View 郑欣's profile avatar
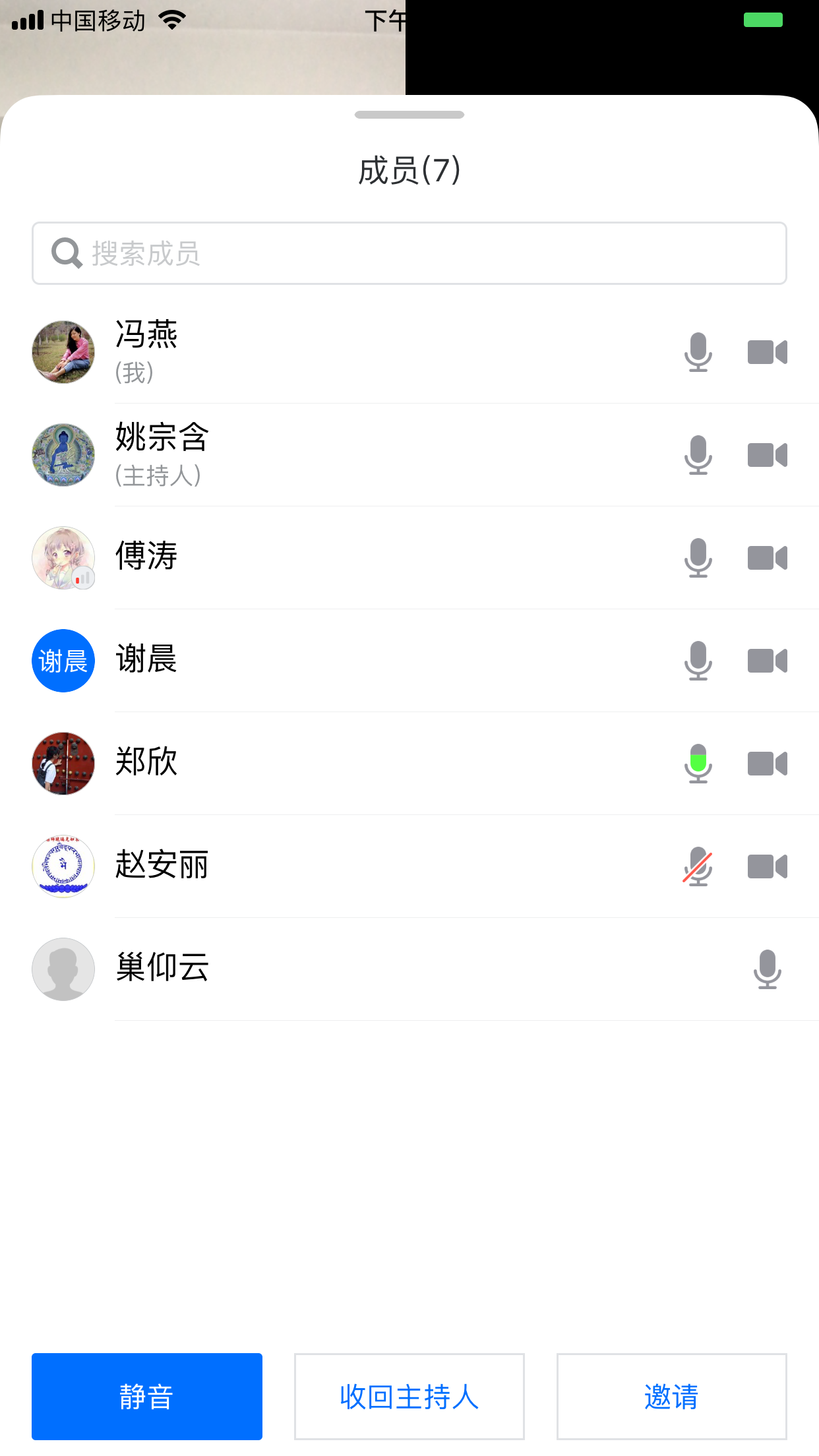 (63, 764)
